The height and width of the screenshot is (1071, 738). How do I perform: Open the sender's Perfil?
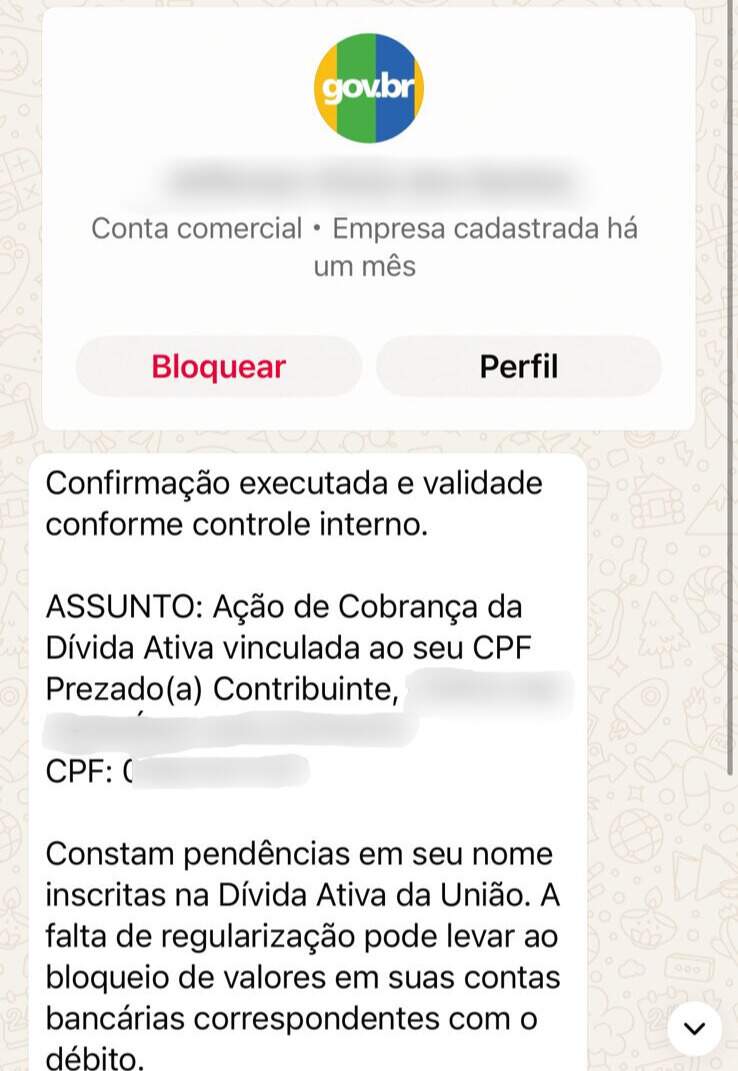pyautogui.click(x=518, y=367)
